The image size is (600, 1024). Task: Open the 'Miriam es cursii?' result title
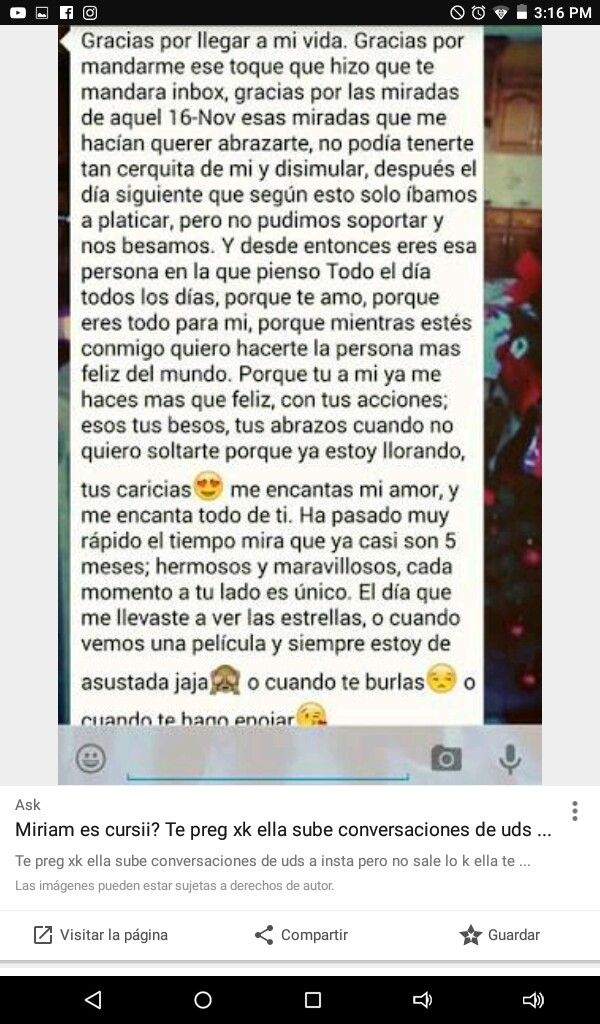click(283, 830)
